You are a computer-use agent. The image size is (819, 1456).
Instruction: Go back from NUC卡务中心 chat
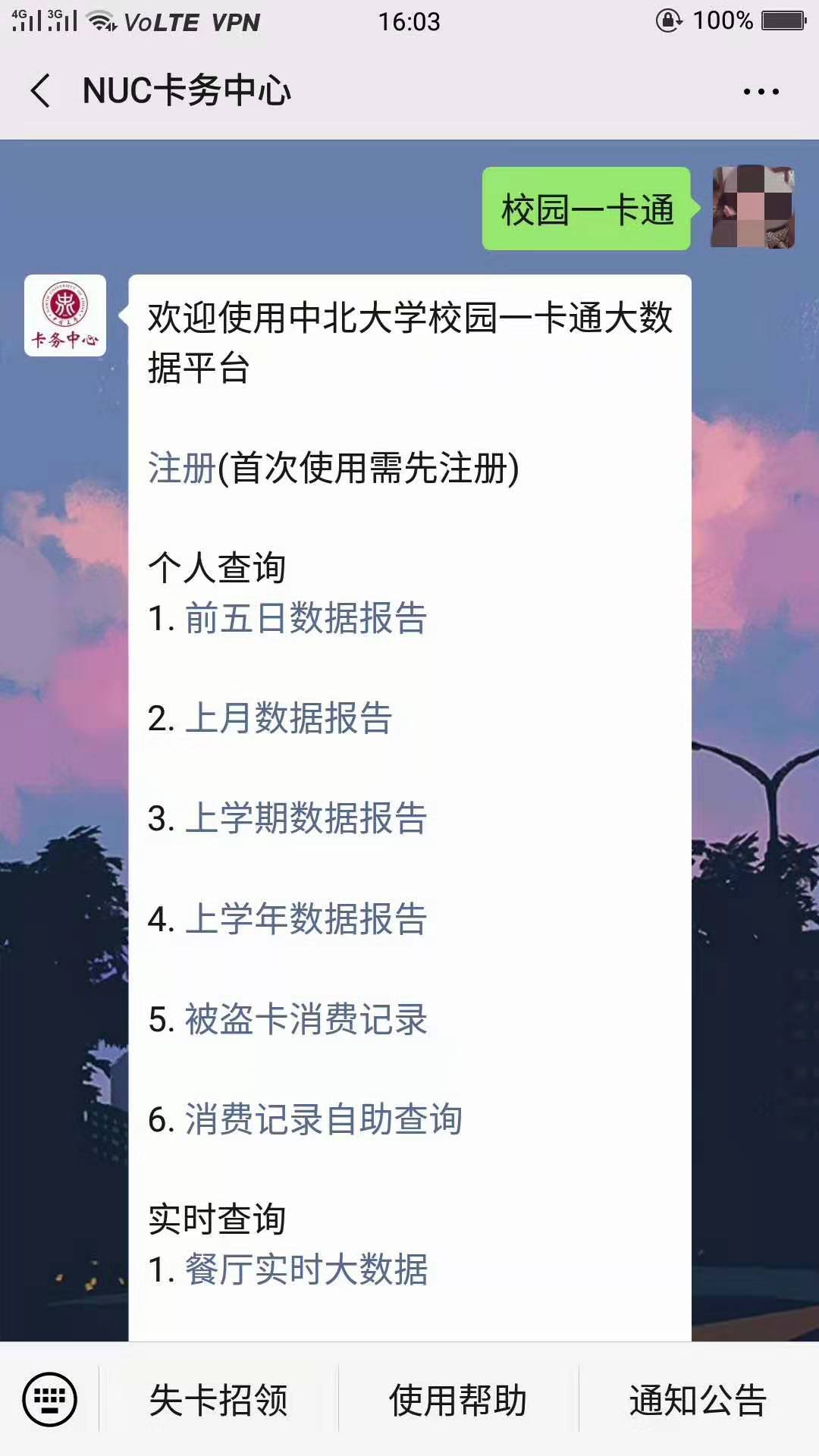[41, 91]
